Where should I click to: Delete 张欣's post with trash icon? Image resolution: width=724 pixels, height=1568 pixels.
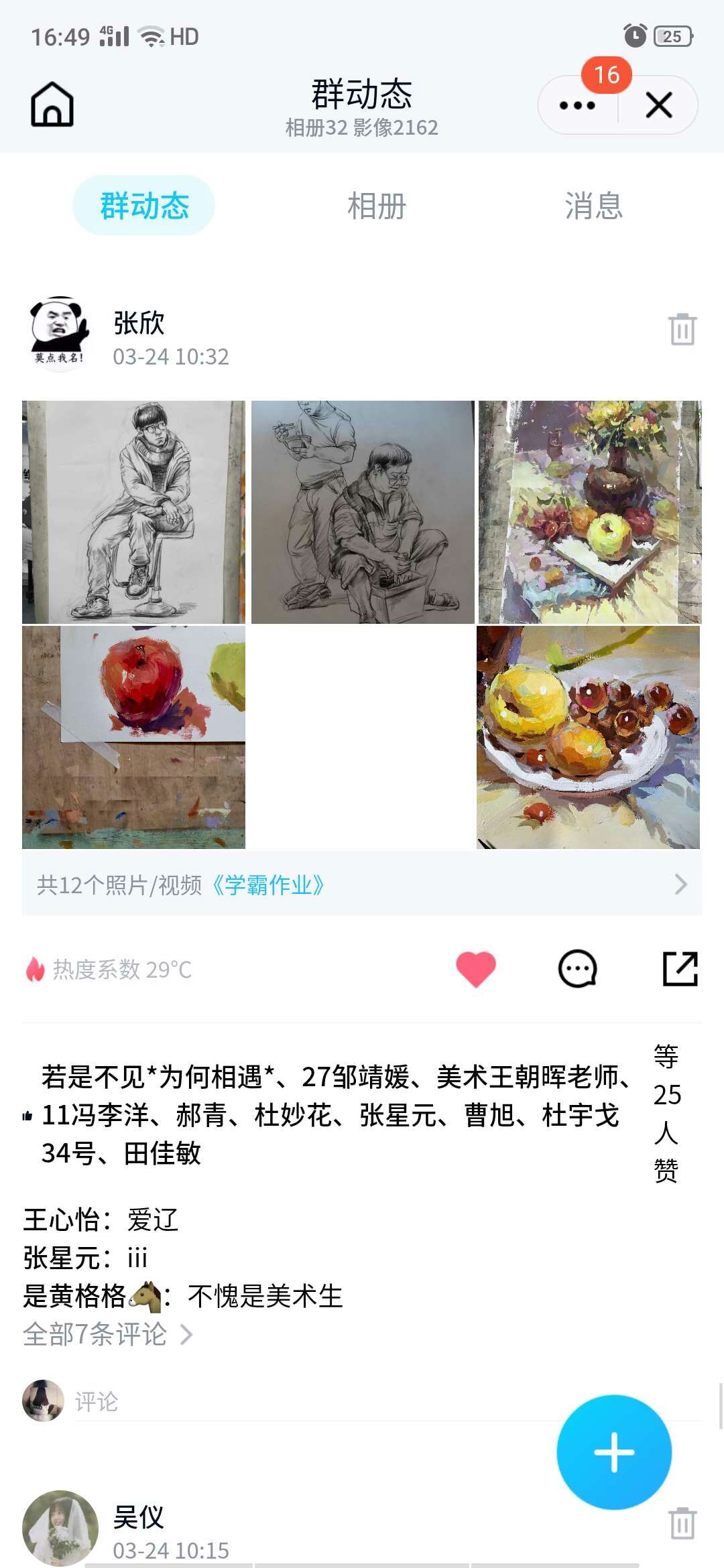[682, 329]
